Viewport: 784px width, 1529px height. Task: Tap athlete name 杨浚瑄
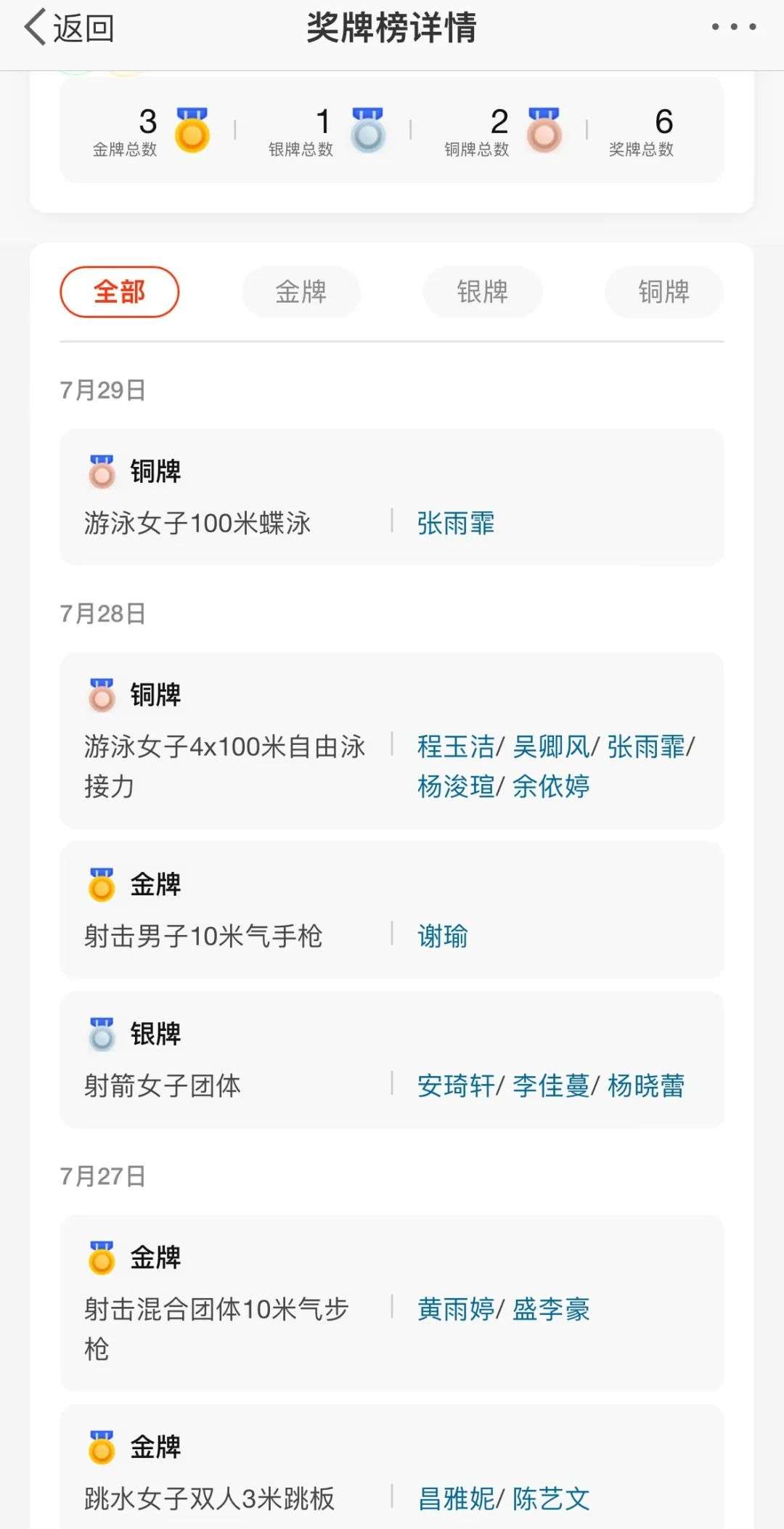click(x=456, y=786)
